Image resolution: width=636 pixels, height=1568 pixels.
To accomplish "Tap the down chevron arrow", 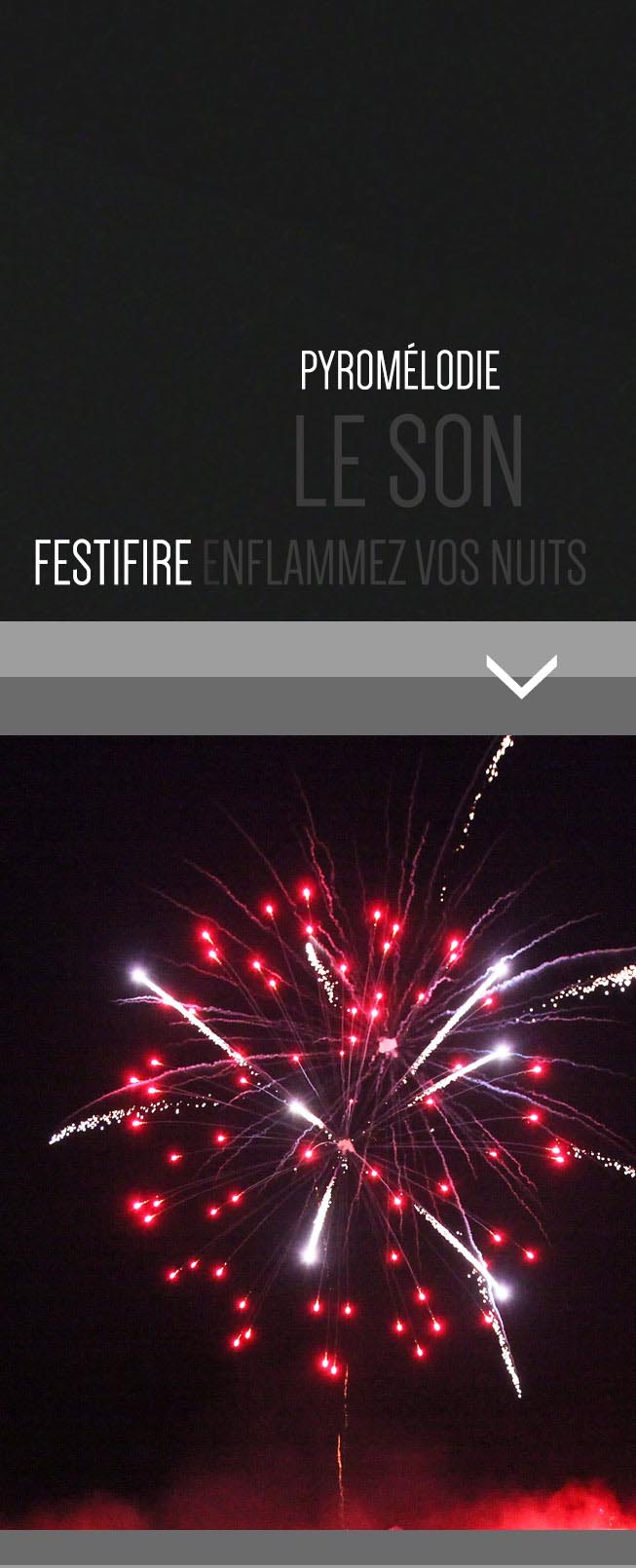I will click(521, 677).
